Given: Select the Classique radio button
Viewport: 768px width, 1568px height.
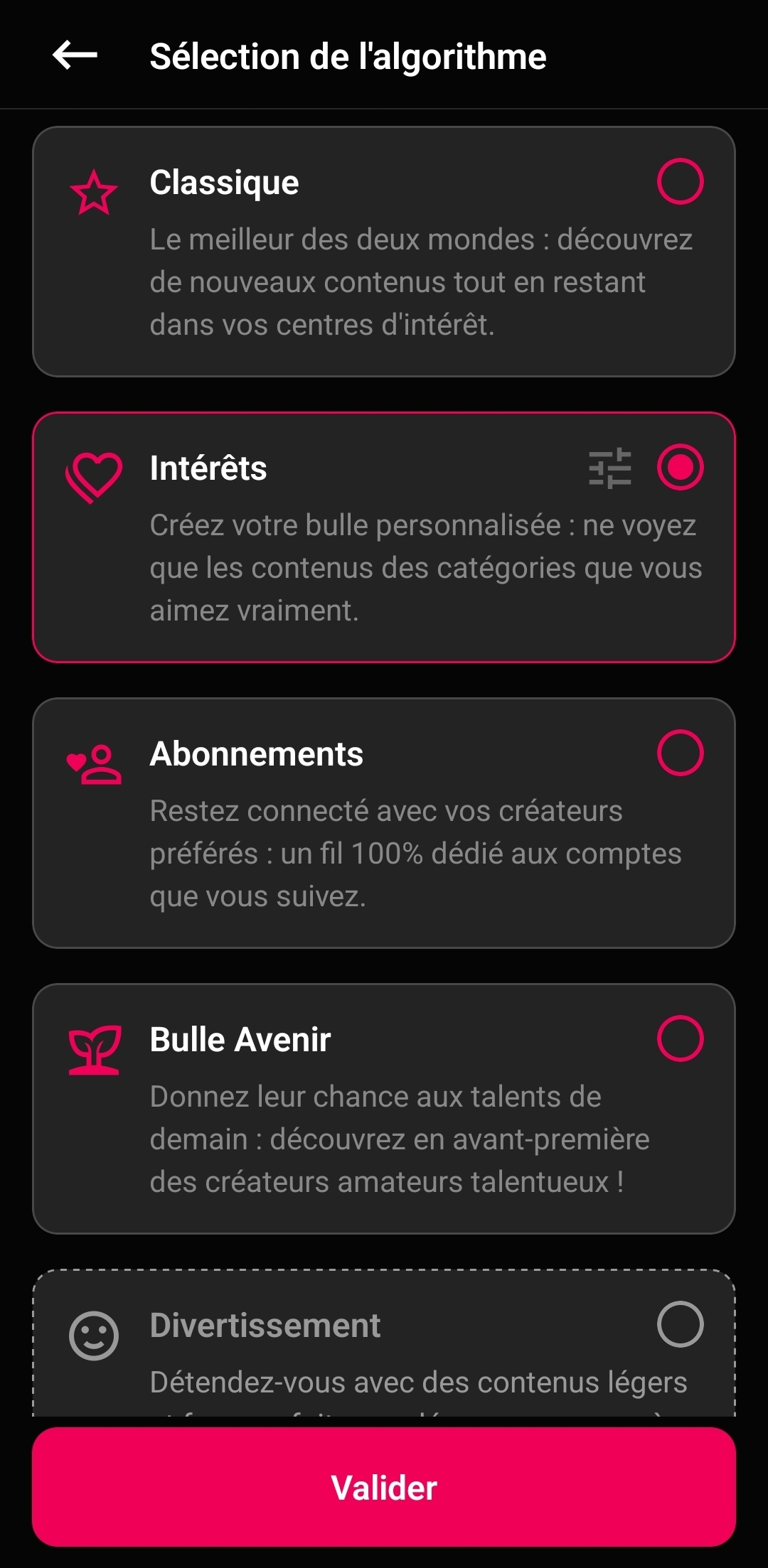Looking at the screenshot, I should [681, 183].
